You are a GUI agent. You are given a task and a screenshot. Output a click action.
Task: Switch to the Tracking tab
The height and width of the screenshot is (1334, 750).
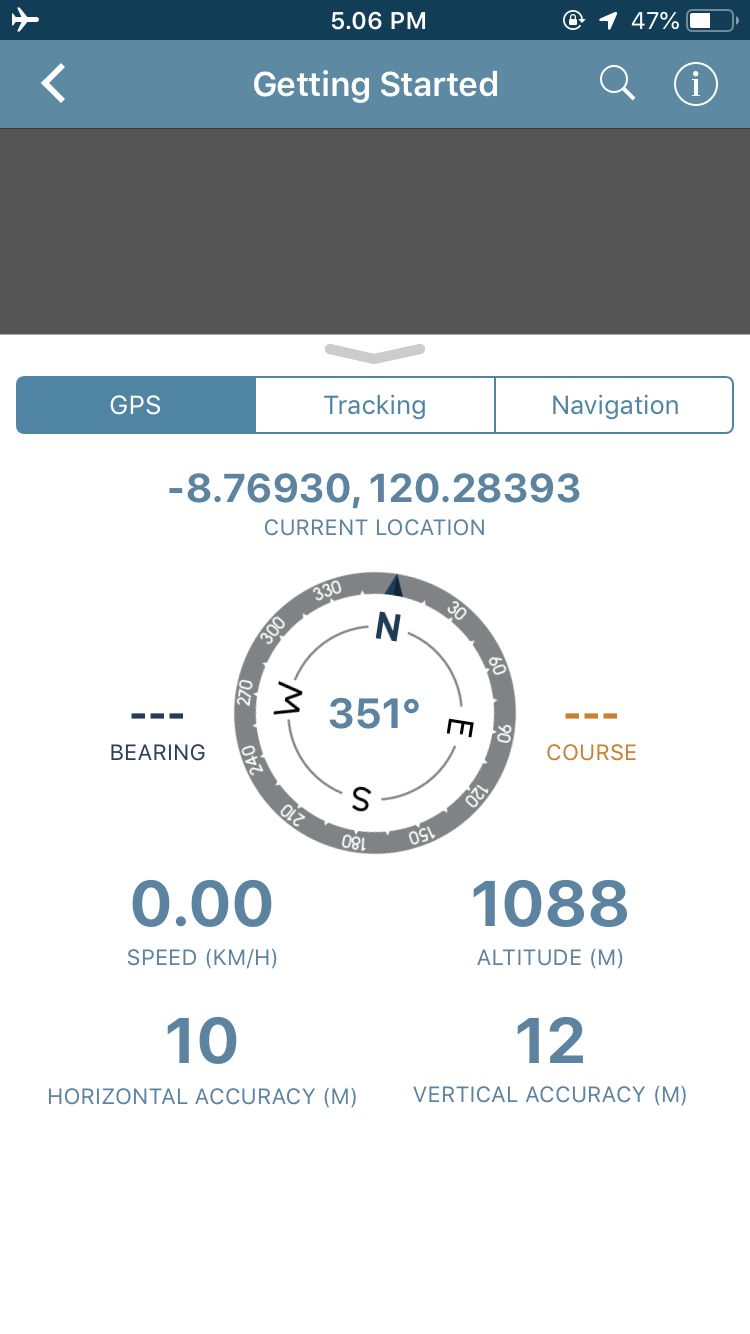coord(375,405)
